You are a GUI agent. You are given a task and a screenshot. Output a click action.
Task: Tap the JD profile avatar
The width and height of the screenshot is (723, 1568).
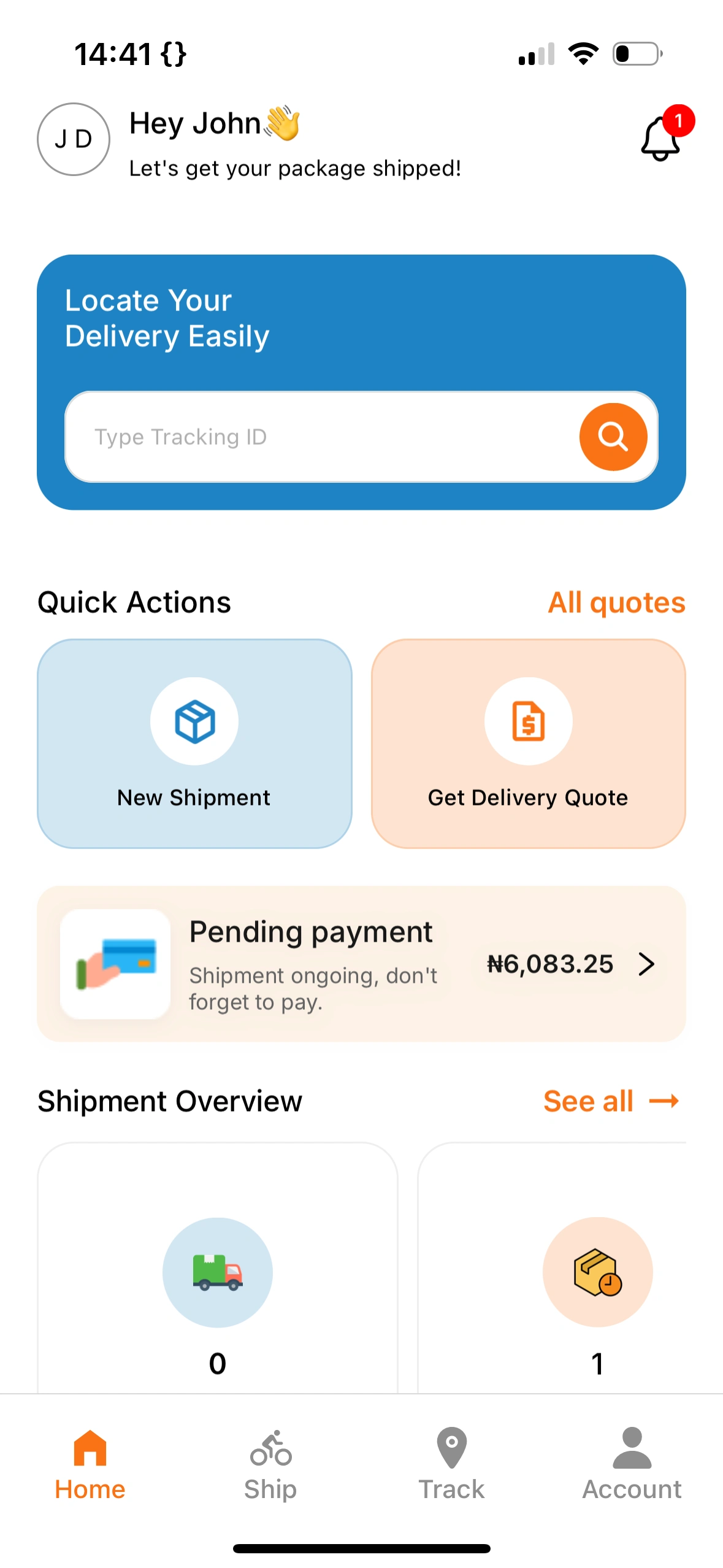[x=74, y=139]
